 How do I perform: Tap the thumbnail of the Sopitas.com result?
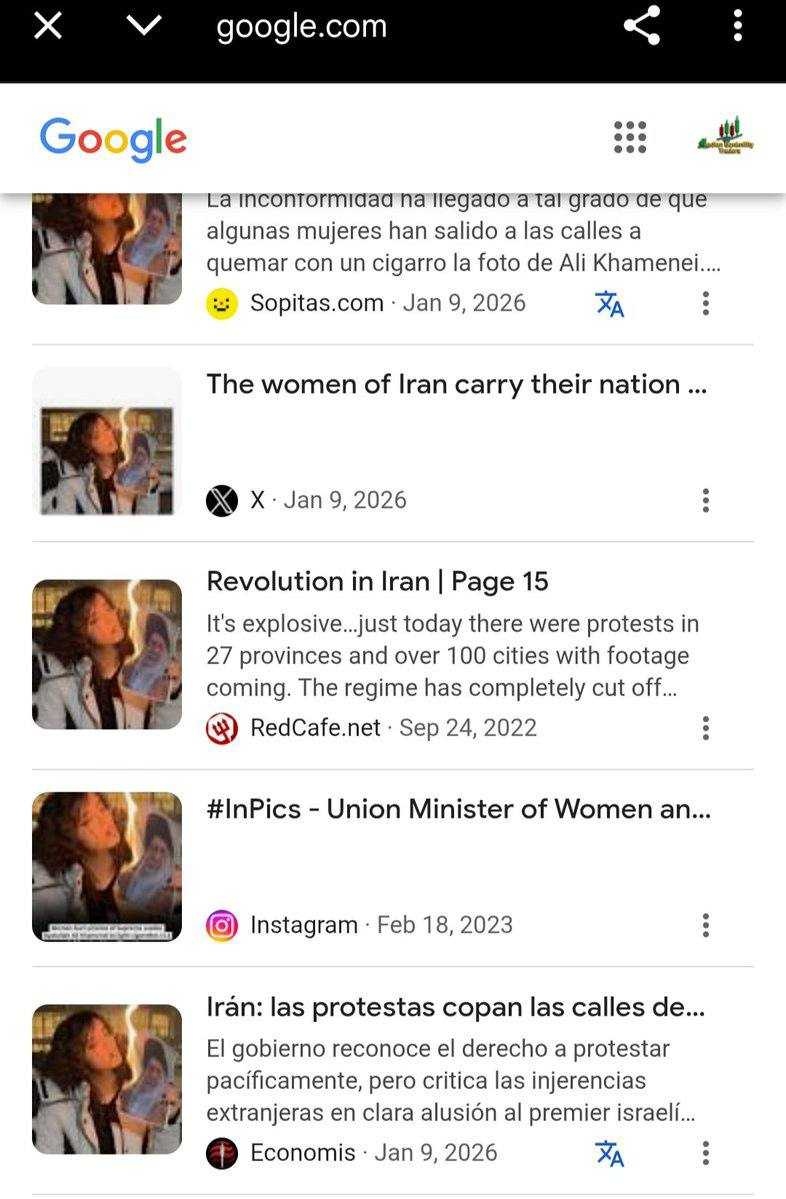107,250
